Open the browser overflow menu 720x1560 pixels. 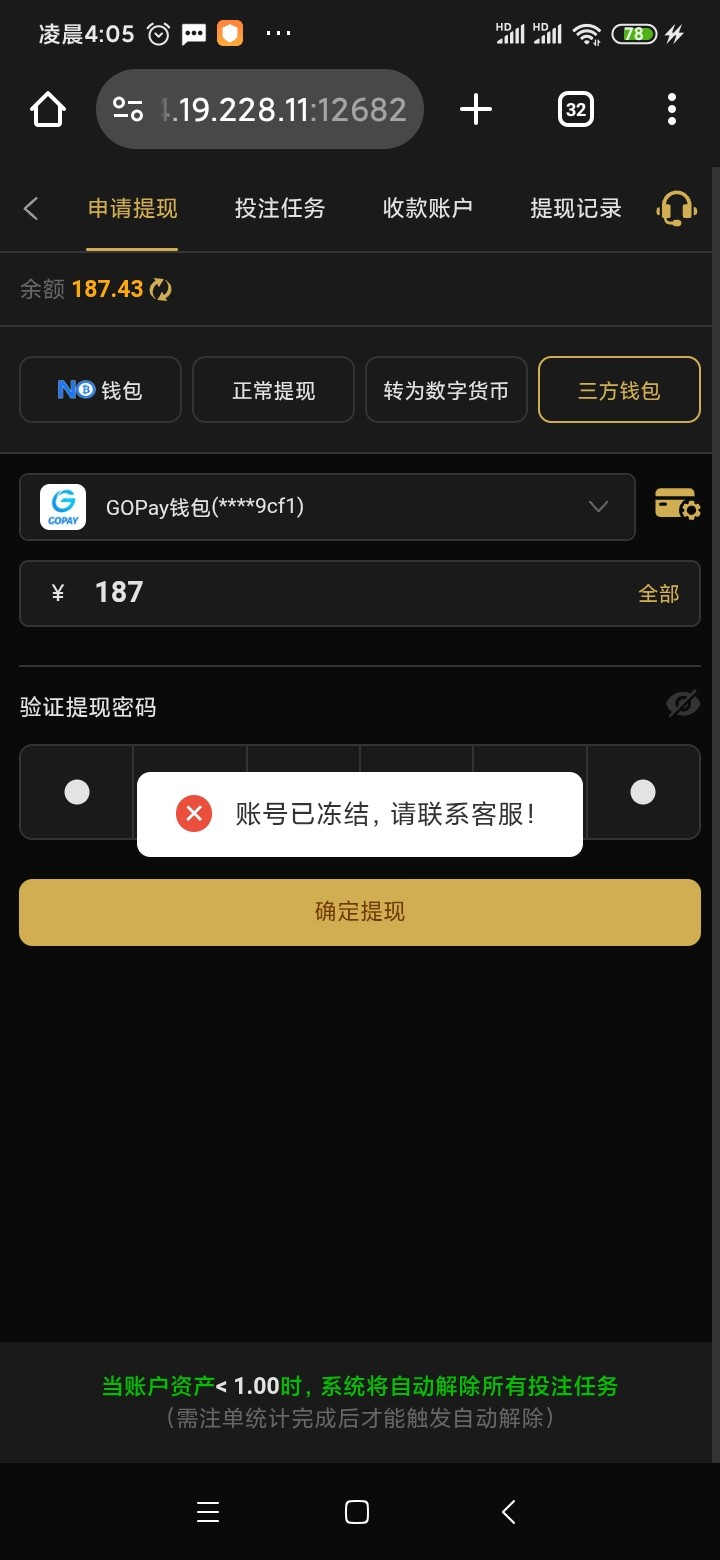pos(671,109)
